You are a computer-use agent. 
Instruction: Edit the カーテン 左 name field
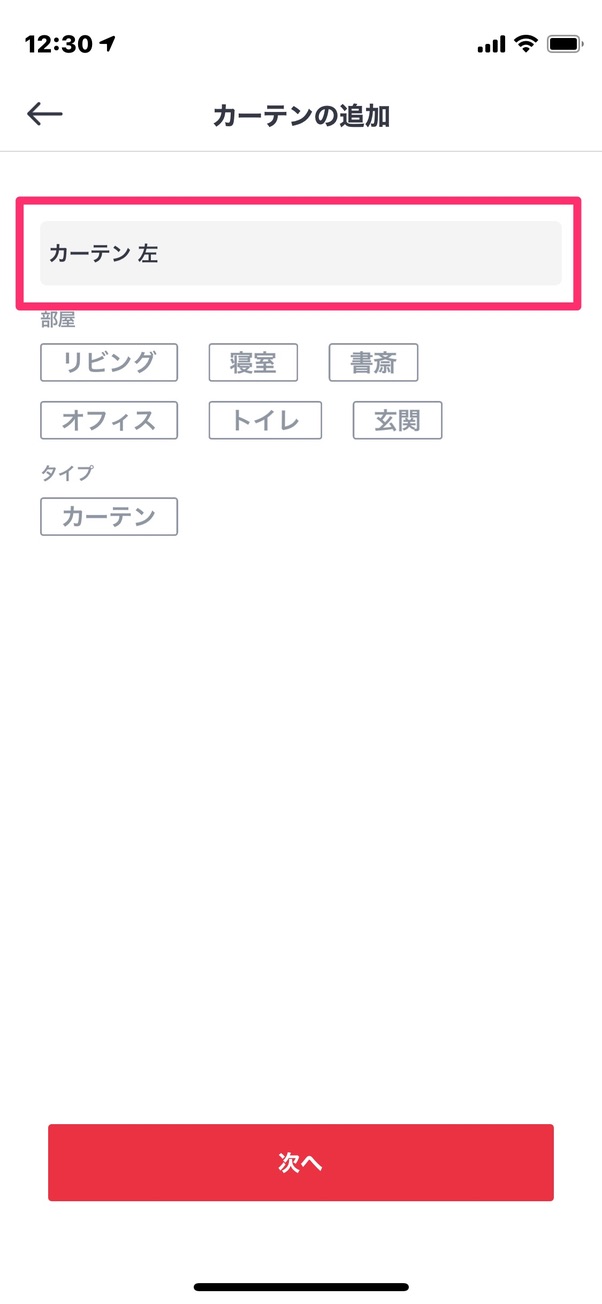pyautogui.click(x=300, y=253)
